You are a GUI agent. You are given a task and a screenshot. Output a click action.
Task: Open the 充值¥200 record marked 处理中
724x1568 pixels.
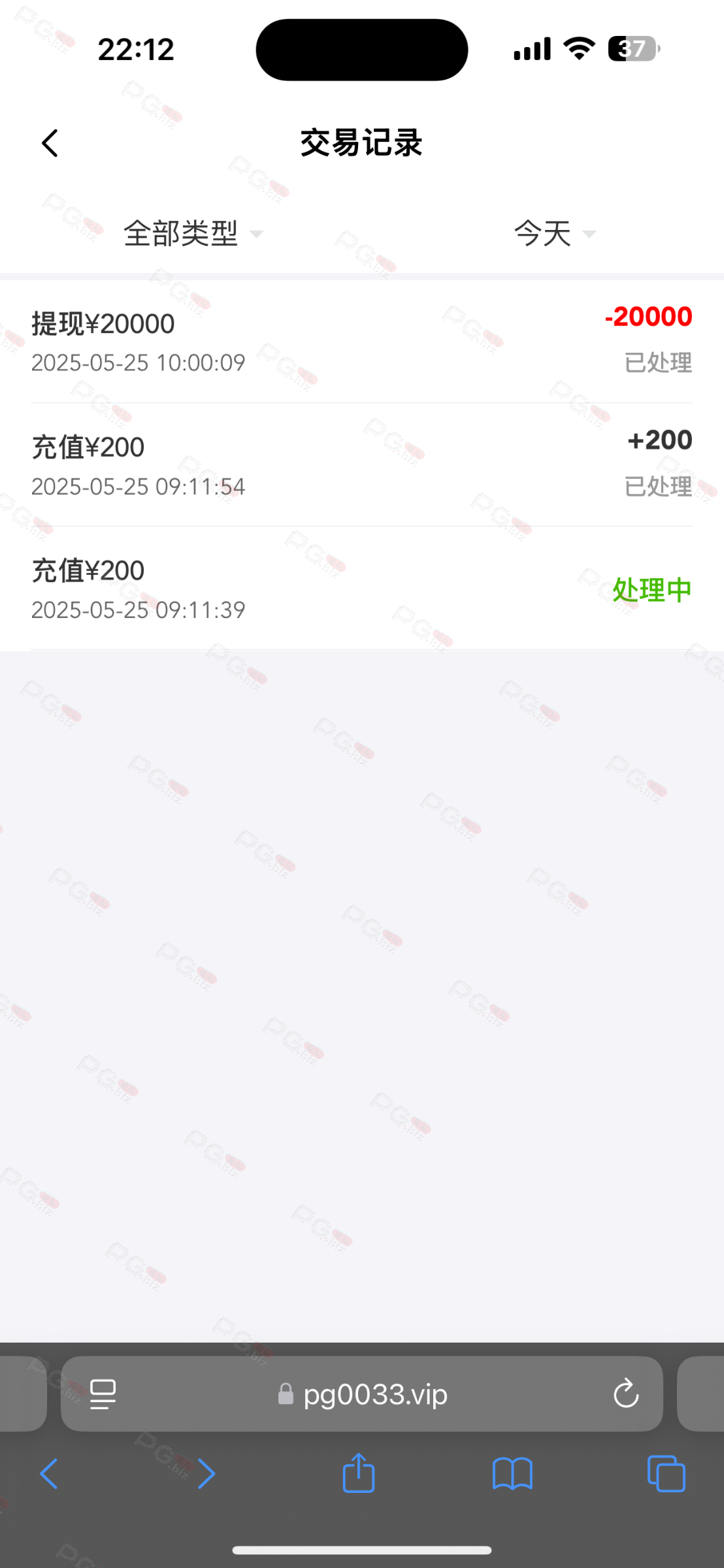pyautogui.click(x=362, y=588)
